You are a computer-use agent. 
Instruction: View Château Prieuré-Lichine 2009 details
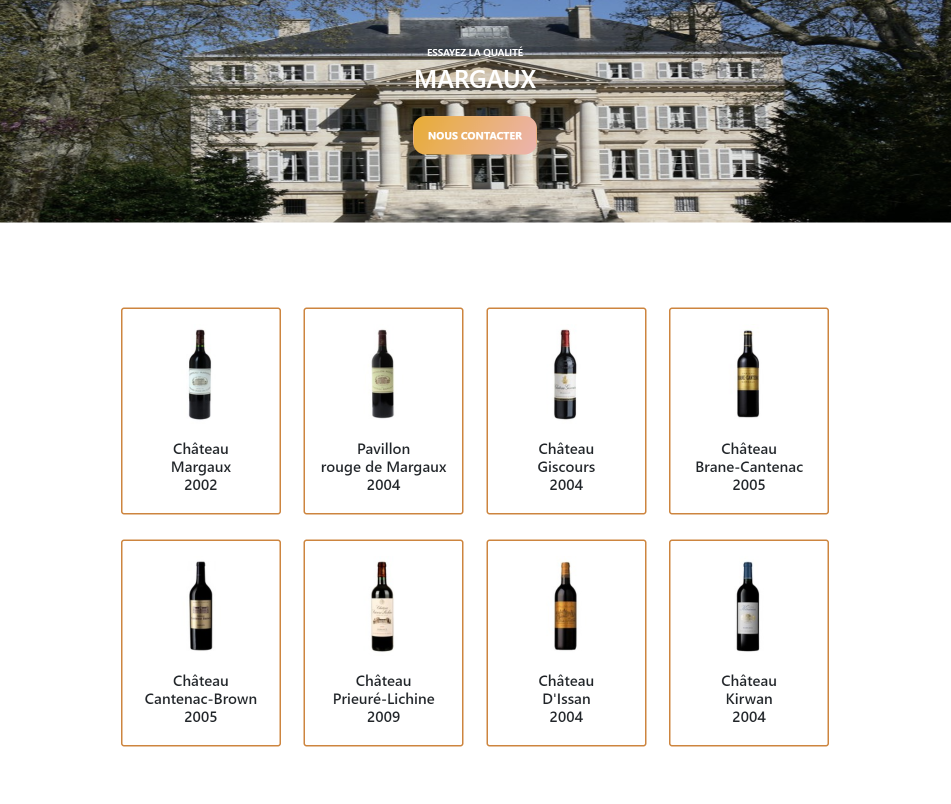pos(383,643)
